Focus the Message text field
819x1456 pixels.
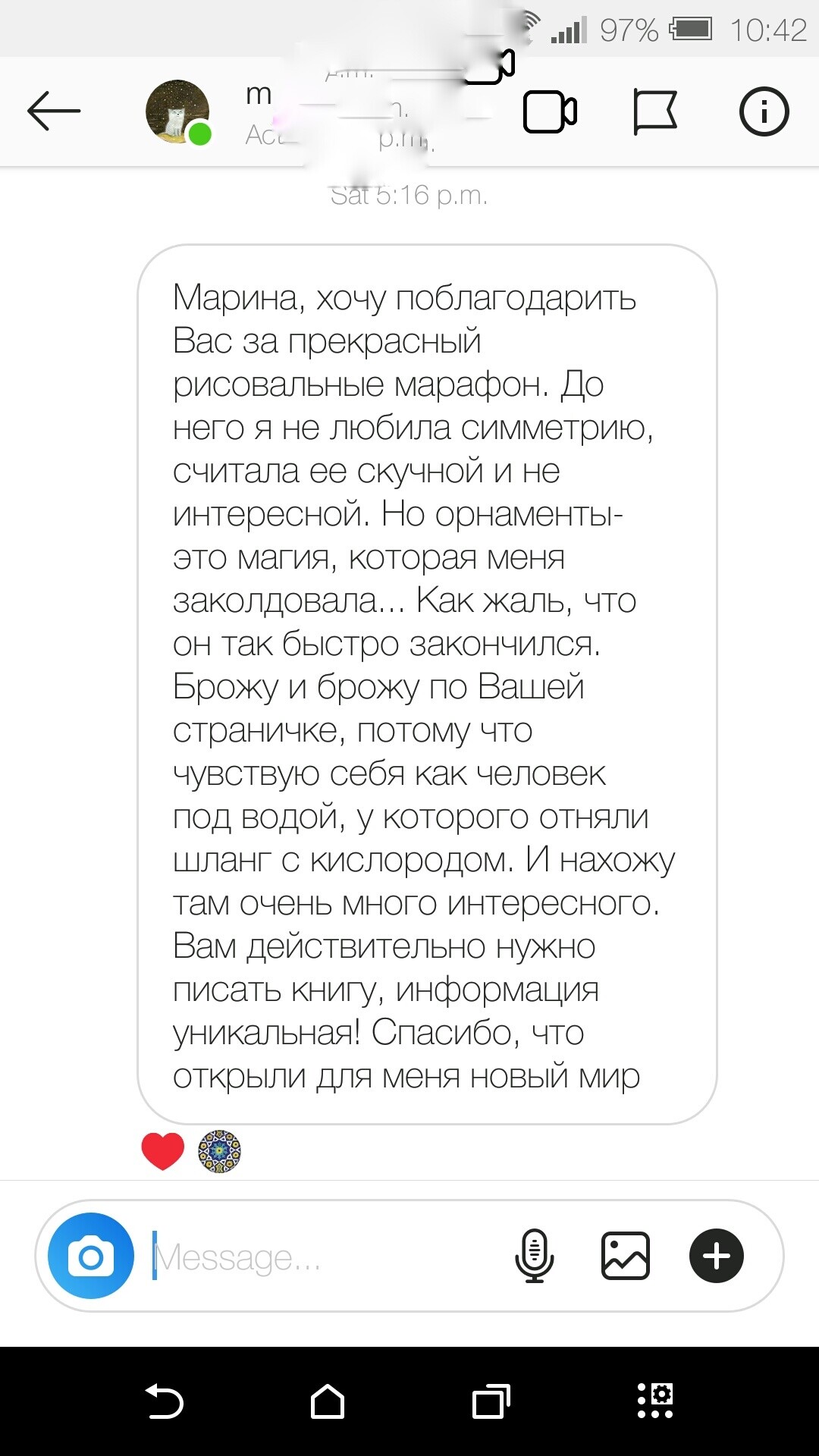tap(318, 1257)
